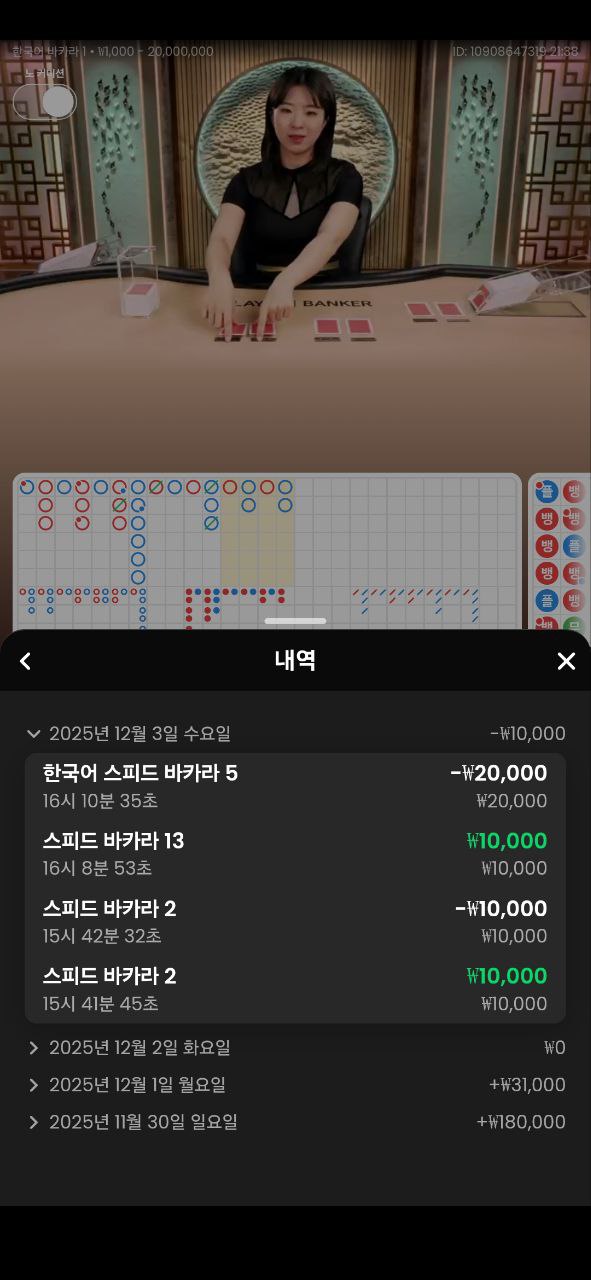Expand the 2025년 11월 30일 일요일 section
Image resolution: width=591 pixels, height=1280 pixels.
click(296, 1122)
